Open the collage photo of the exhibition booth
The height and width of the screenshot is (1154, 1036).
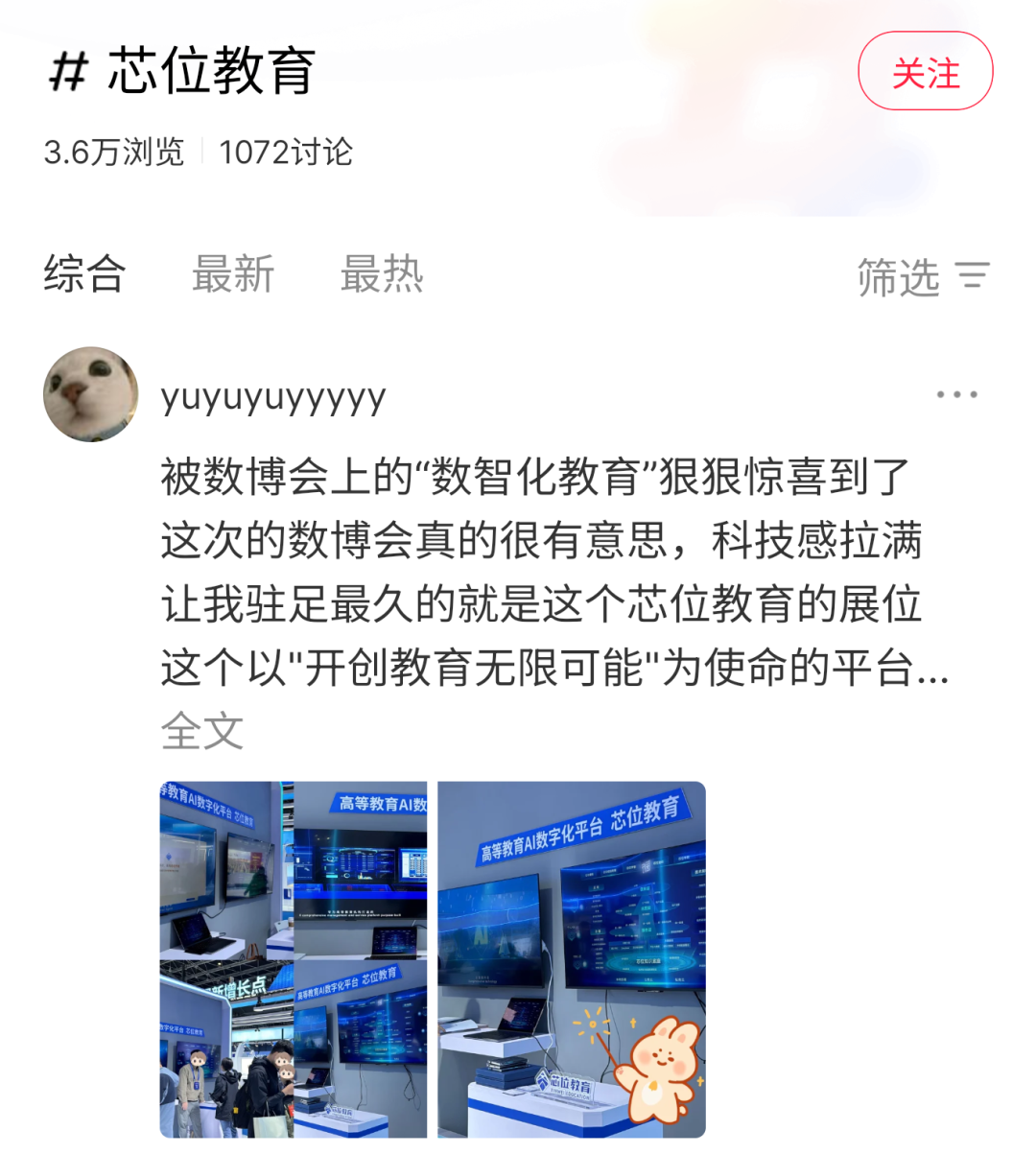tap(294, 959)
